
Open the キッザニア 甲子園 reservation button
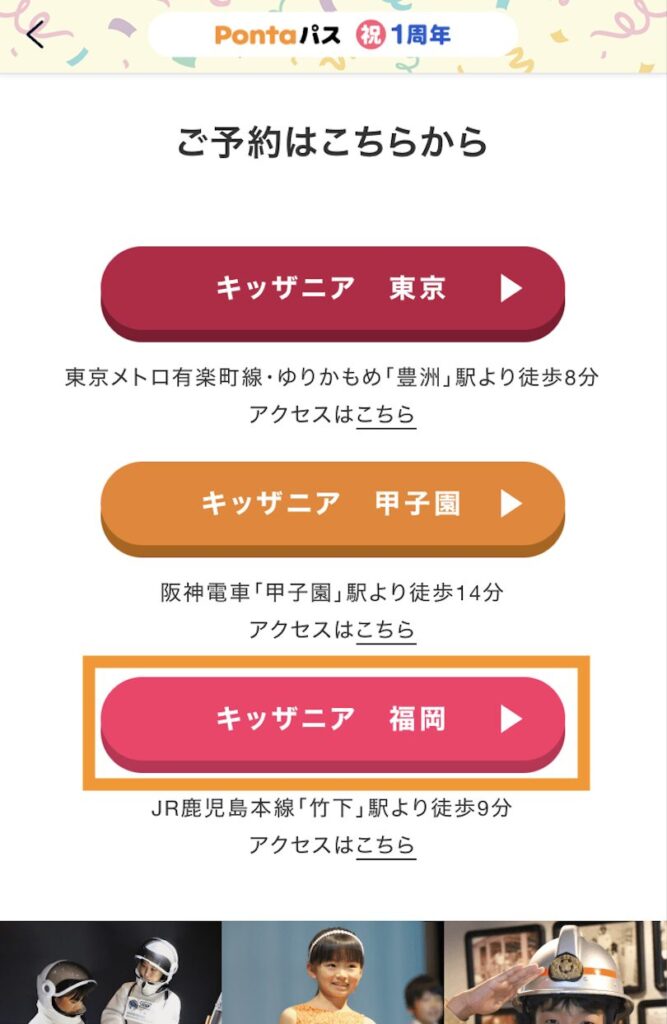[332, 504]
